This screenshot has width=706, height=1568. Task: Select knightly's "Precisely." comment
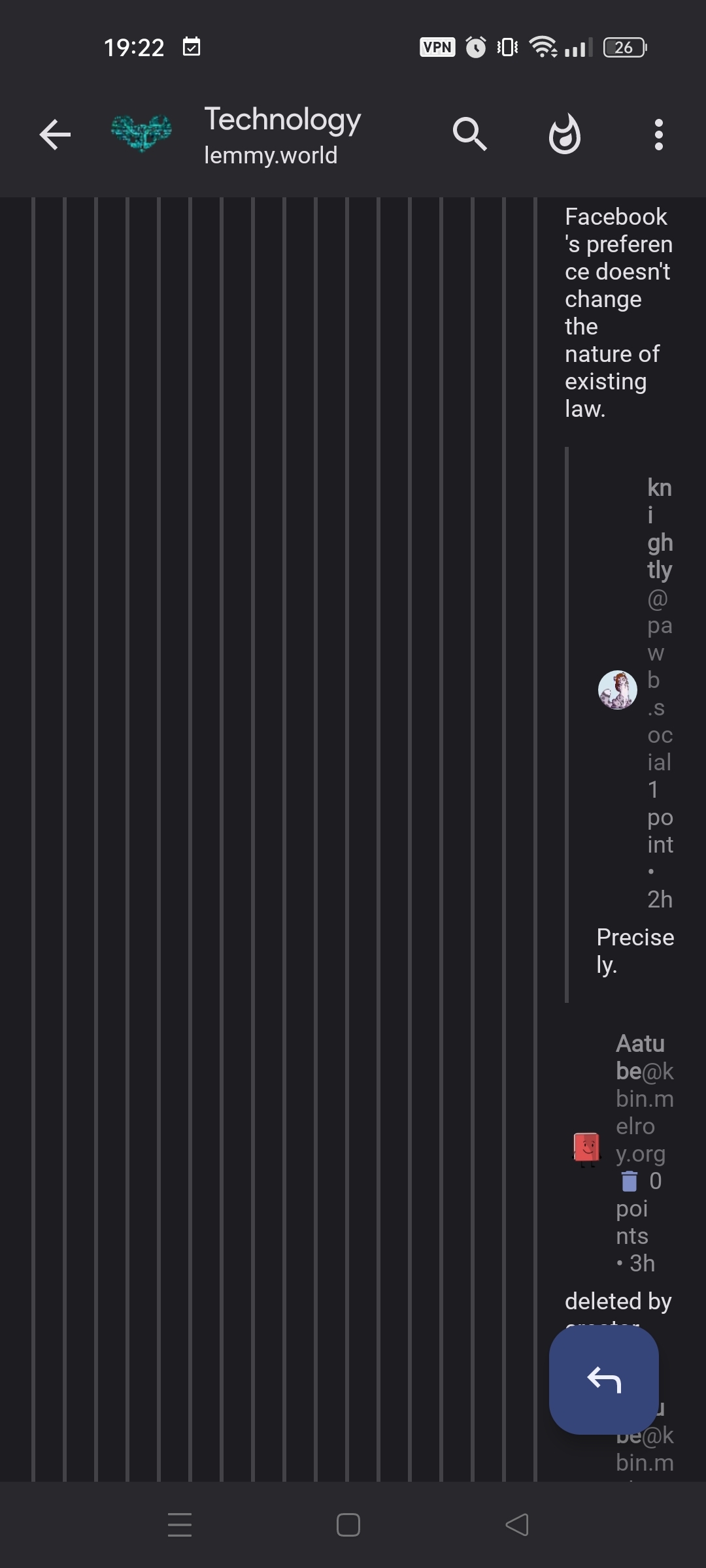[634, 951]
